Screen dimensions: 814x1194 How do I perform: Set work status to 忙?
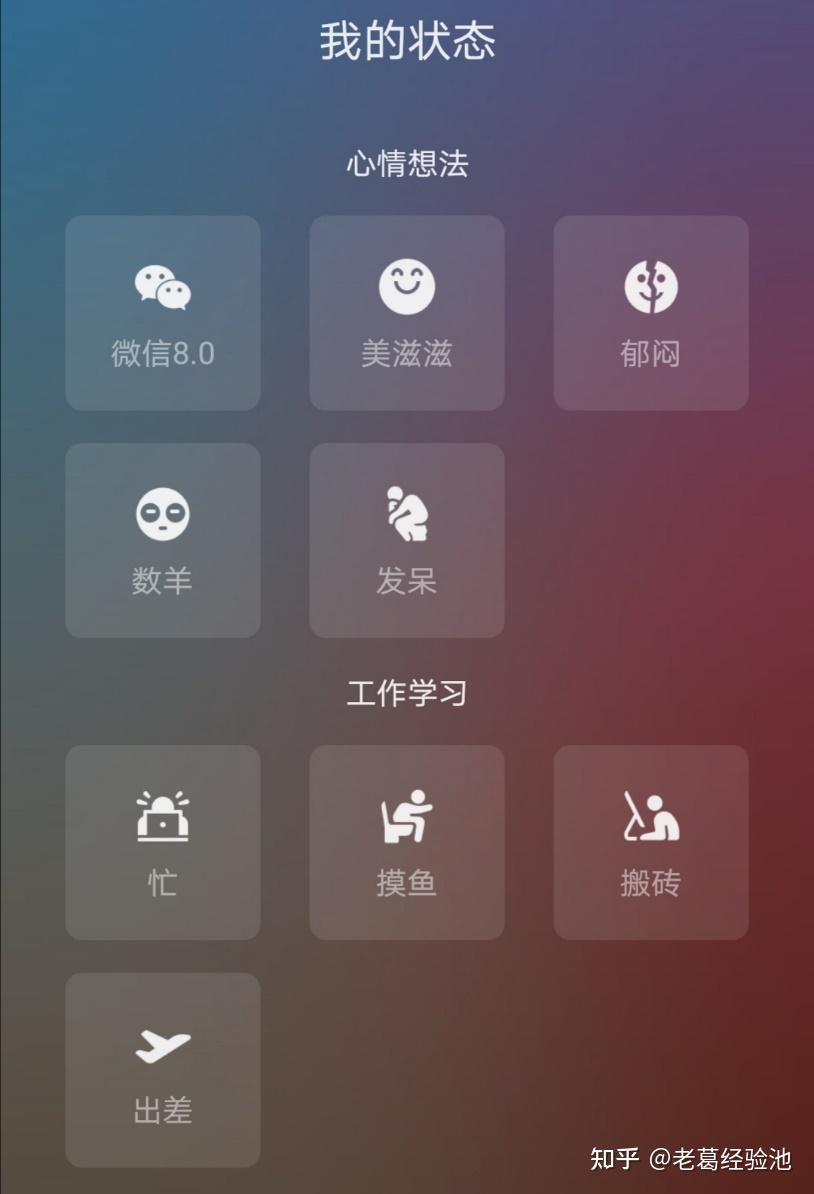163,842
